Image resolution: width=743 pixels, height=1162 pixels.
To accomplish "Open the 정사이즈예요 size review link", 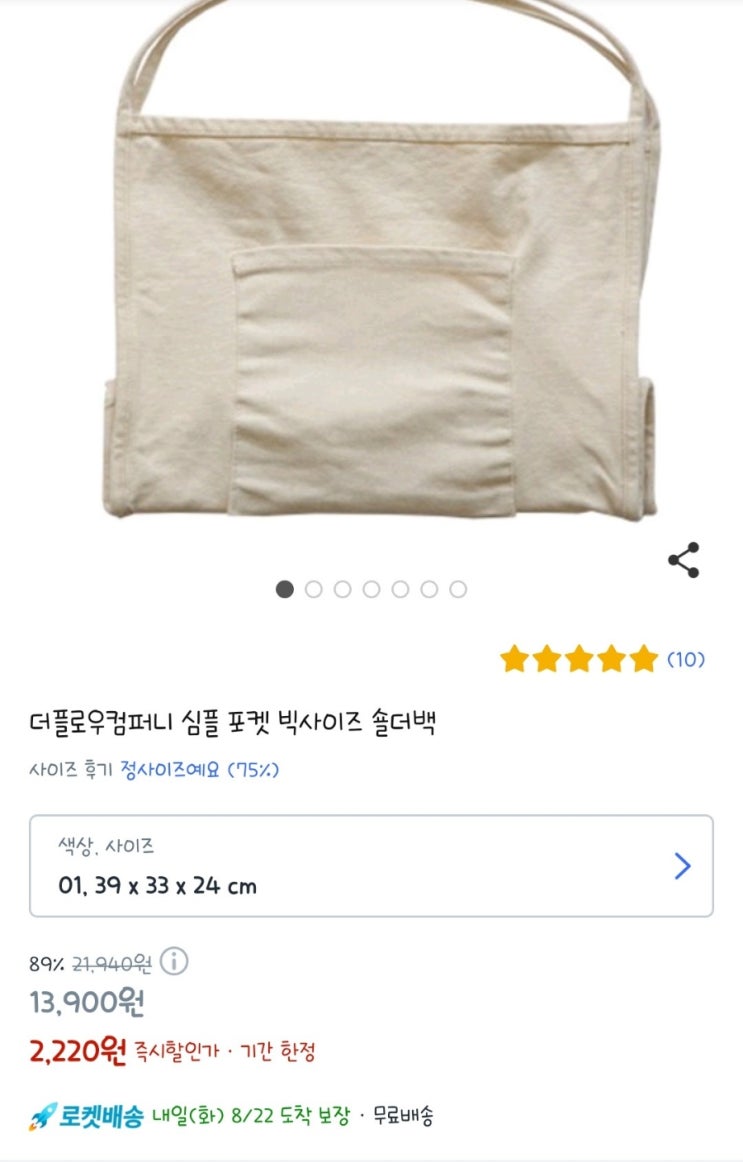I will [199, 770].
